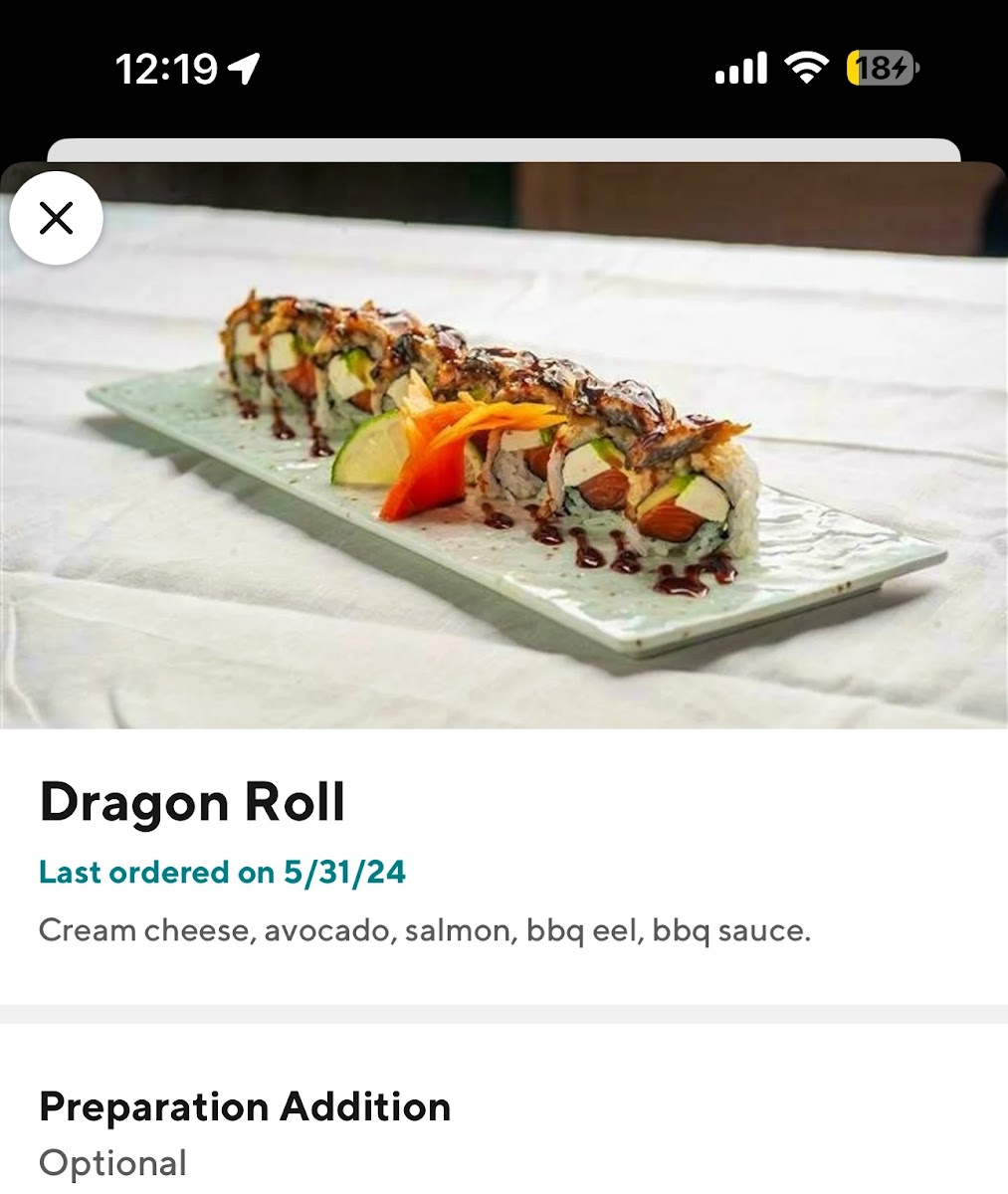
Task: Close the Dragon Roll item sheet
Action: pos(57,218)
